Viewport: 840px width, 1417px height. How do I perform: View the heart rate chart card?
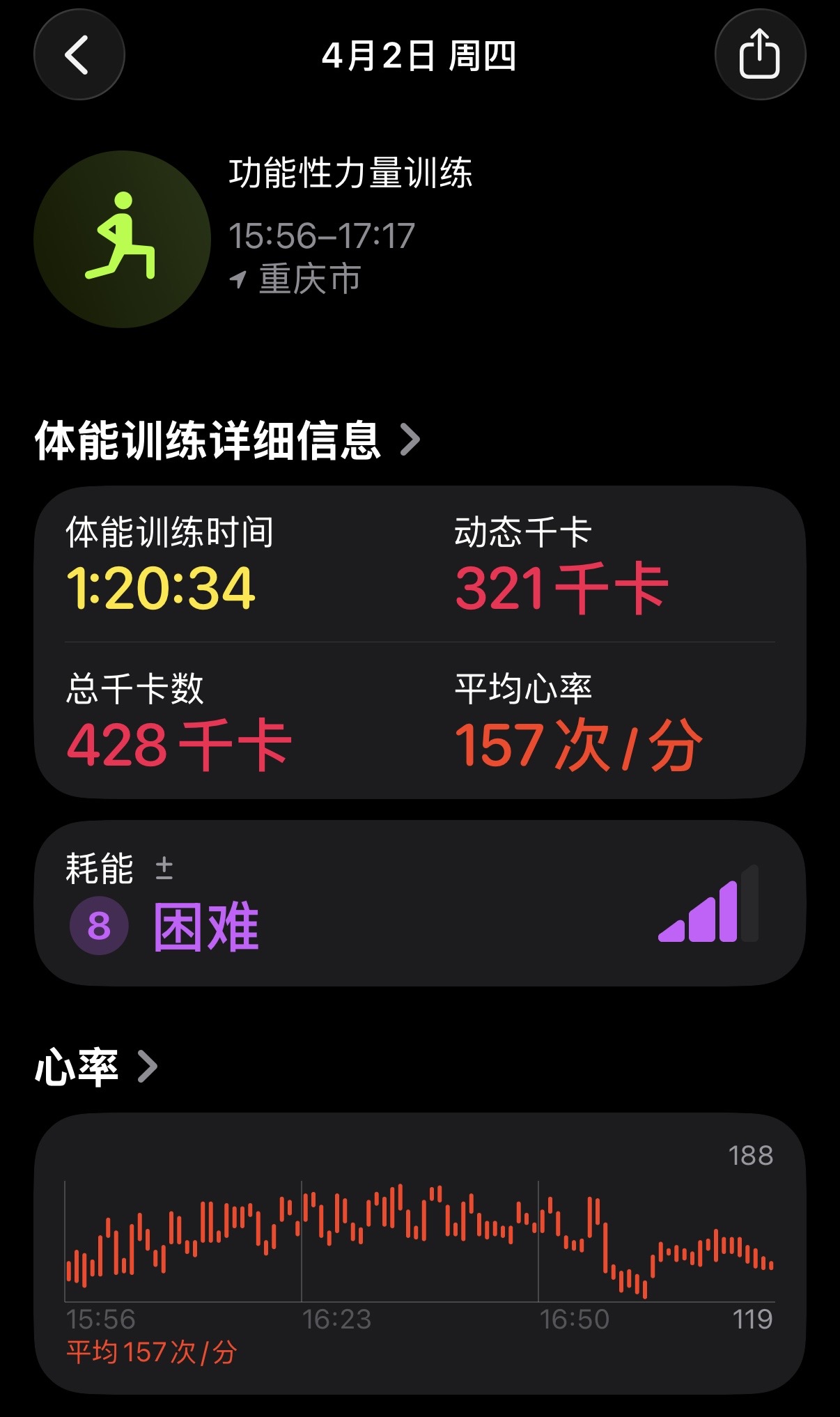tap(420, 1253)
